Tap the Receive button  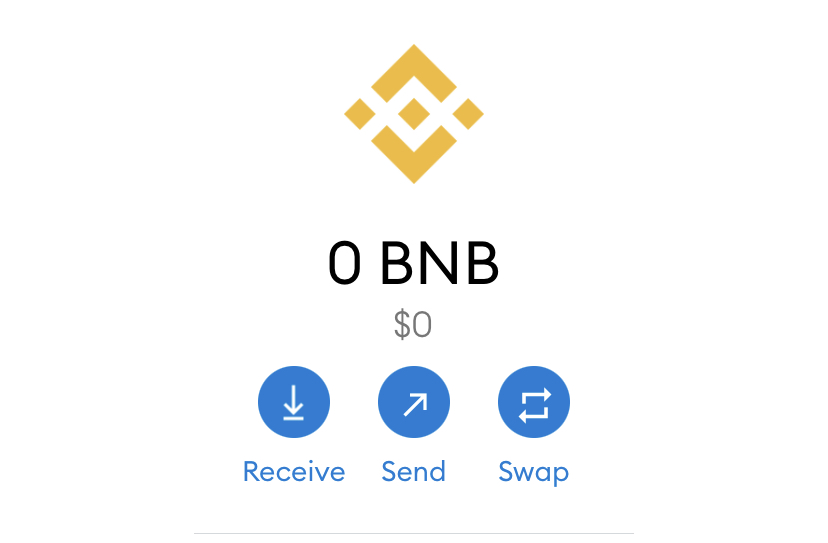tap(293, 403)
